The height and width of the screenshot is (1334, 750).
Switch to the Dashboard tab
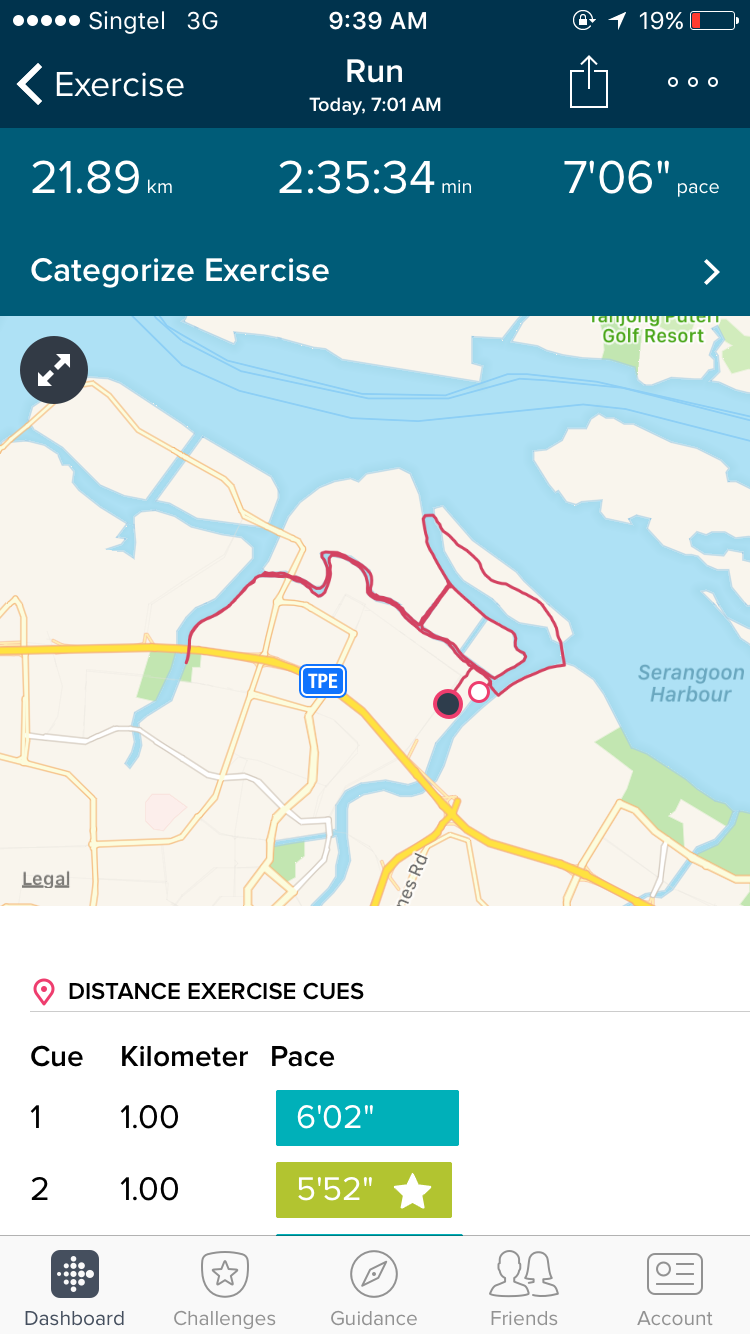tap(75, 1290)
